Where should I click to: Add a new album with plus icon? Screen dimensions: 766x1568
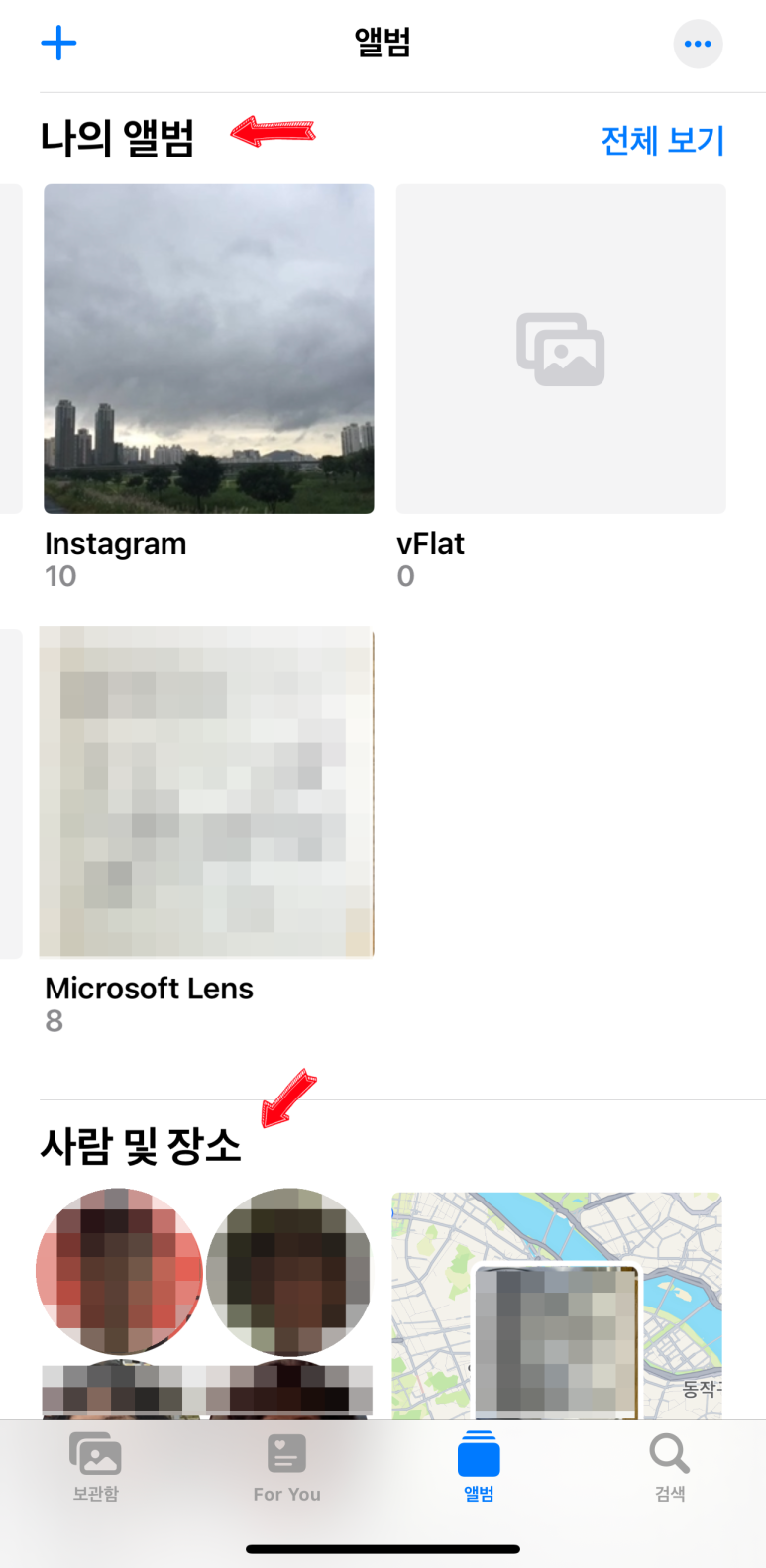[58, 44]
